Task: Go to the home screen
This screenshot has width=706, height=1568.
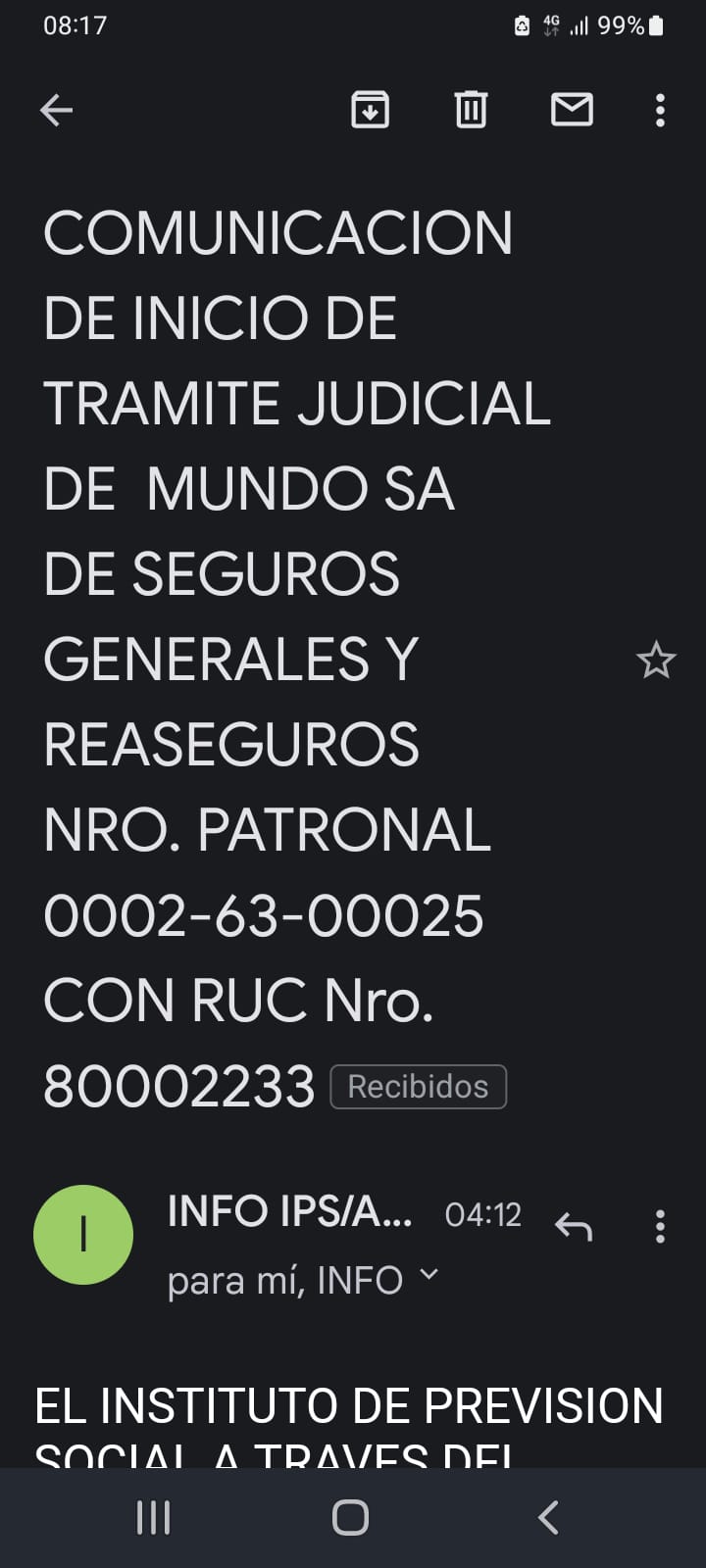Action: coord(350,1517)
